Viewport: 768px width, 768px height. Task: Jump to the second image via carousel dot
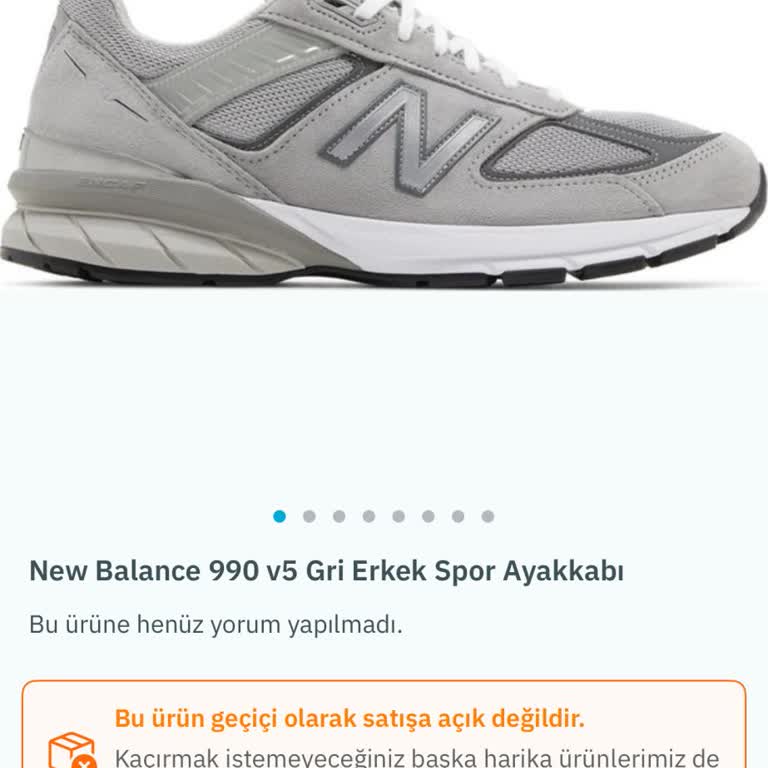pyautogui.click(x=309, y=516)
